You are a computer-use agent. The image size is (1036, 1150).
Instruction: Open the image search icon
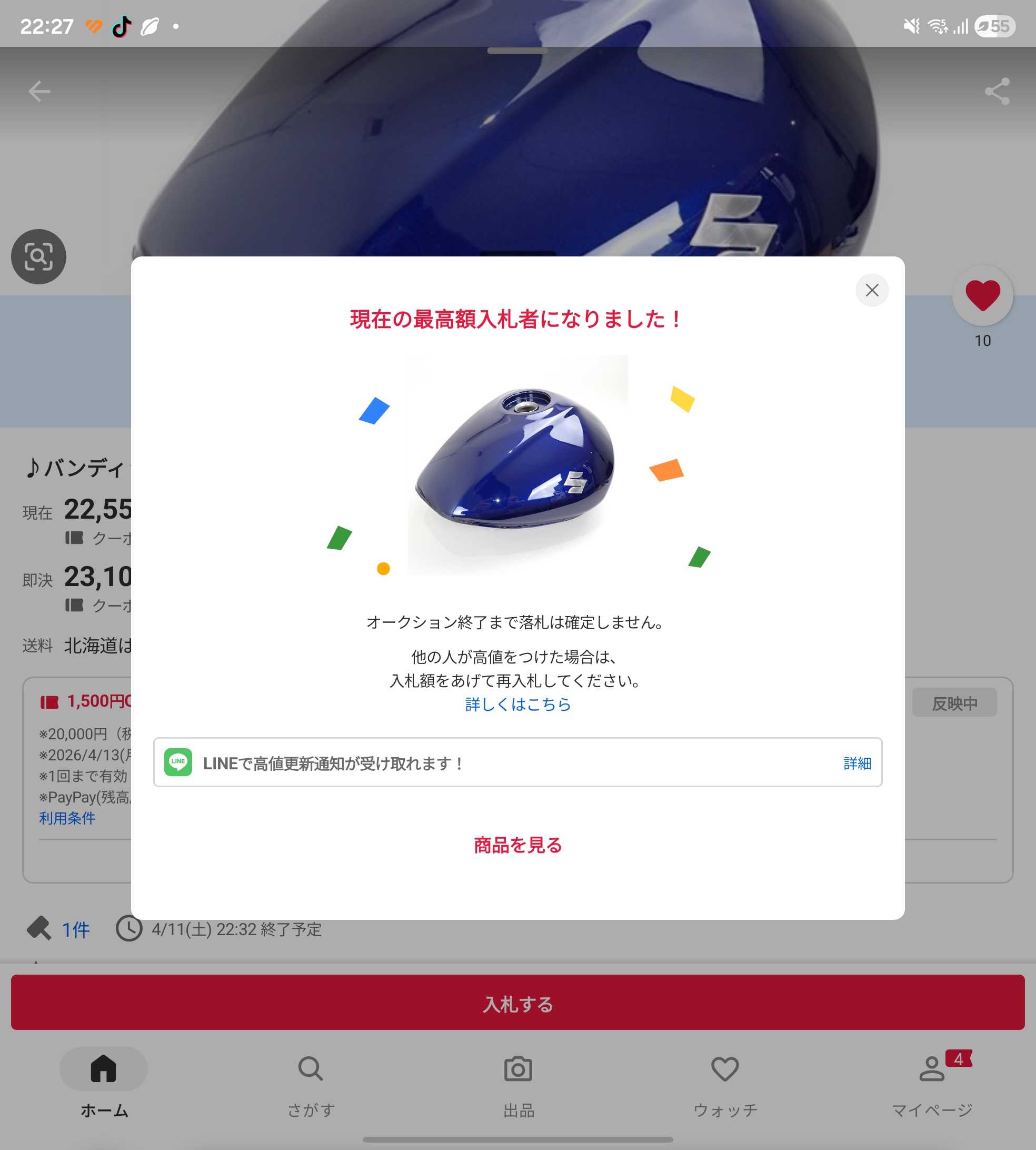(x=39, y=257)
